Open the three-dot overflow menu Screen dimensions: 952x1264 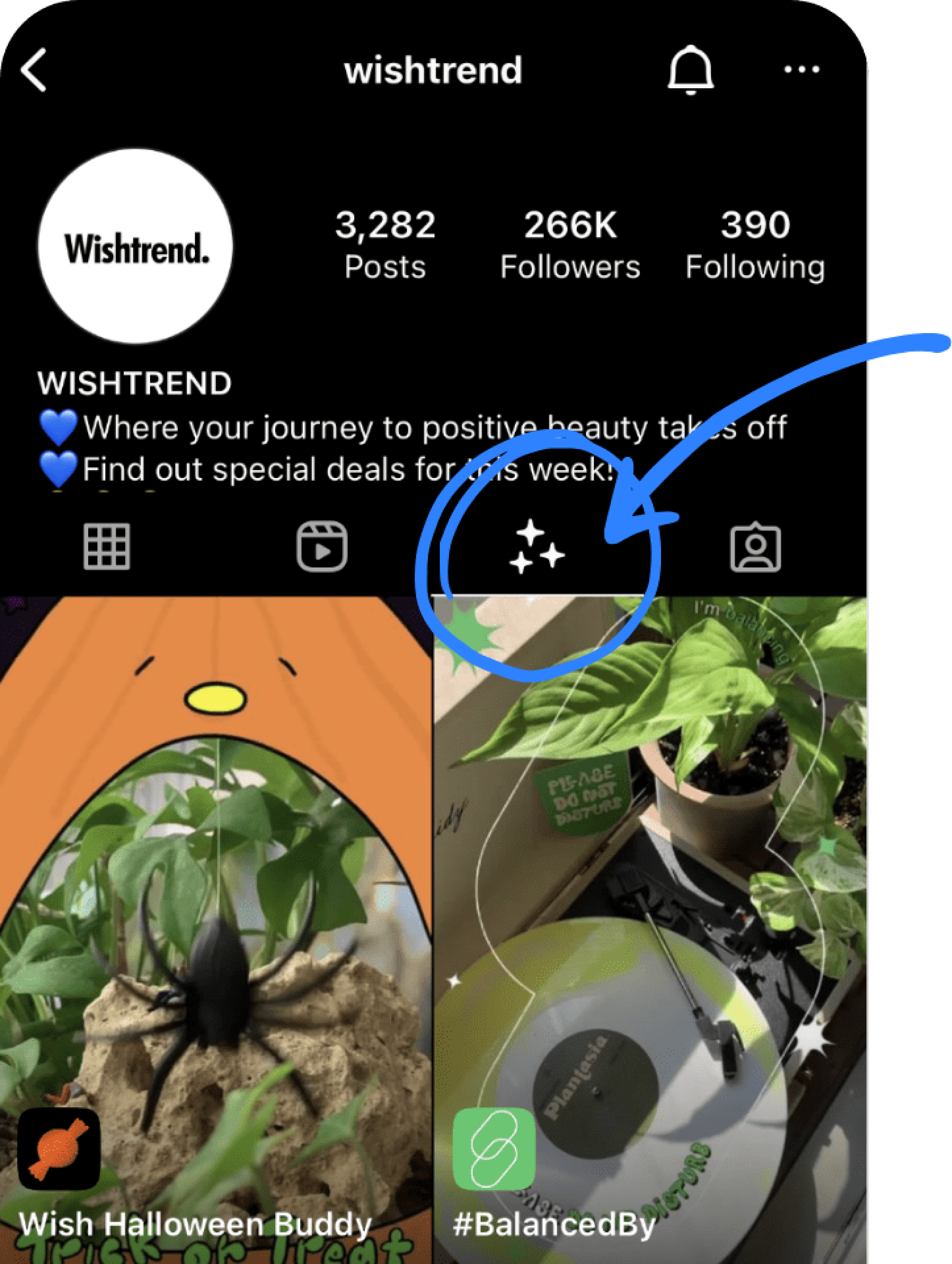point(802,70)
